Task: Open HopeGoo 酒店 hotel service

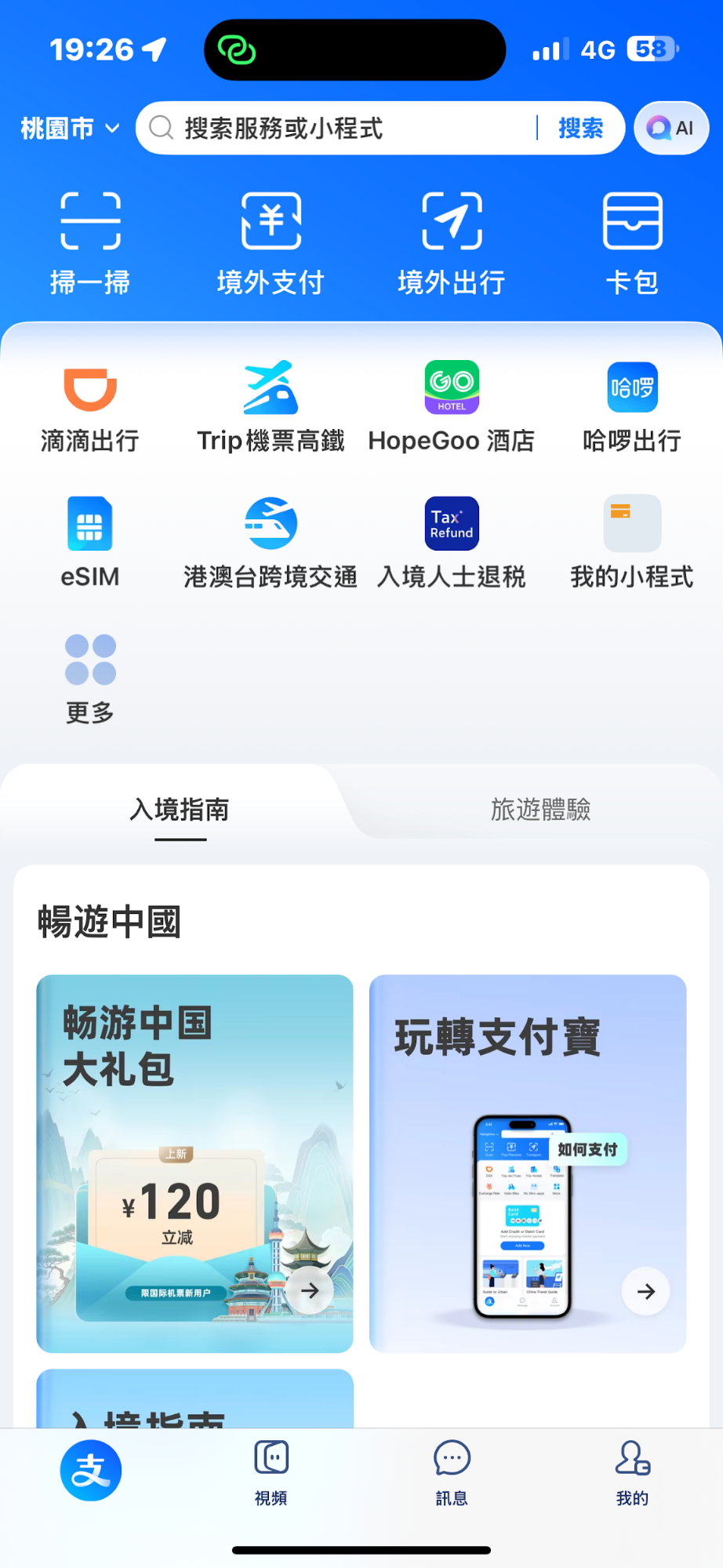Action: click(x=451, y=404)
